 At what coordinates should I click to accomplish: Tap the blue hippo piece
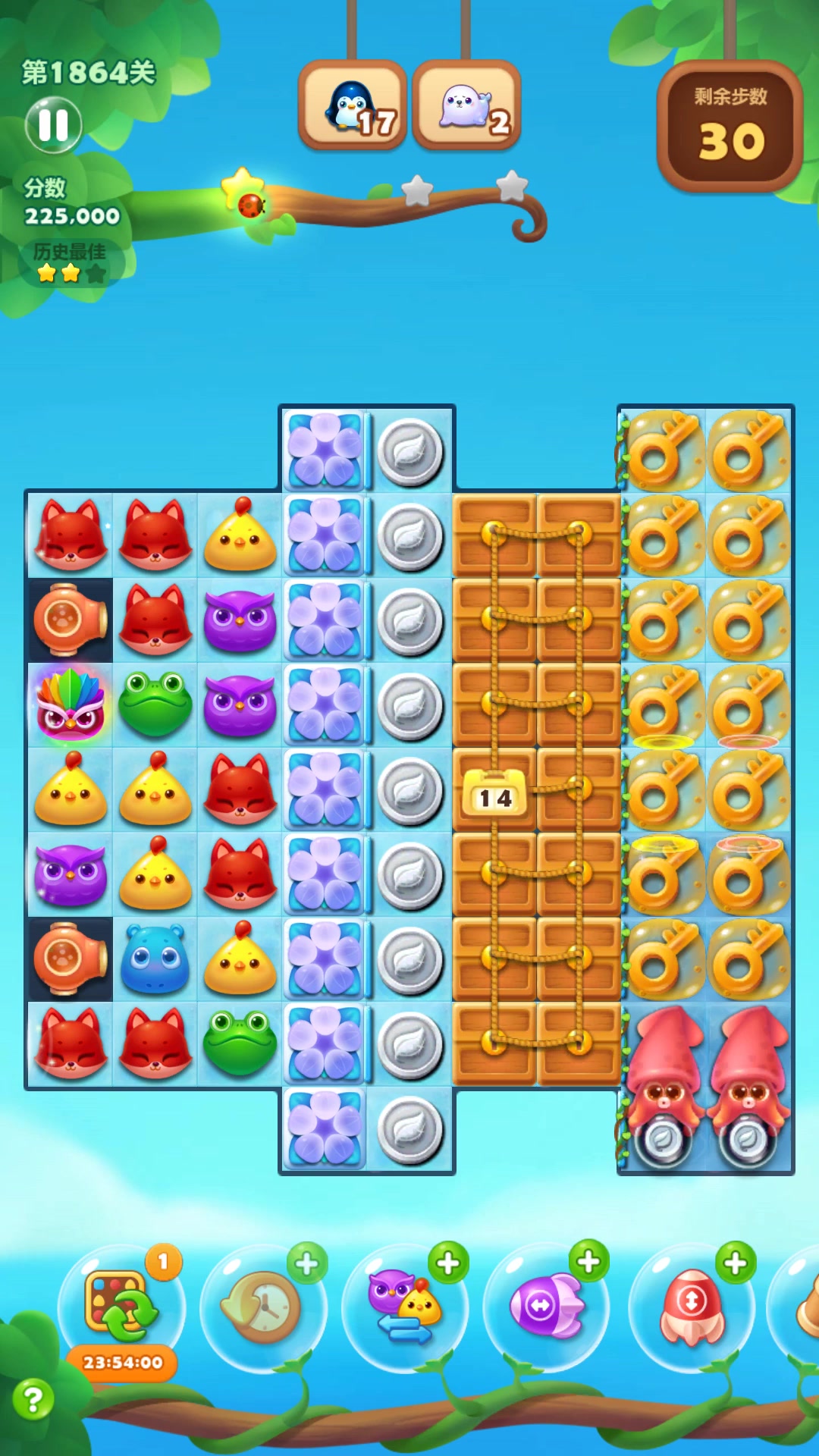click(x=155, y=959)
